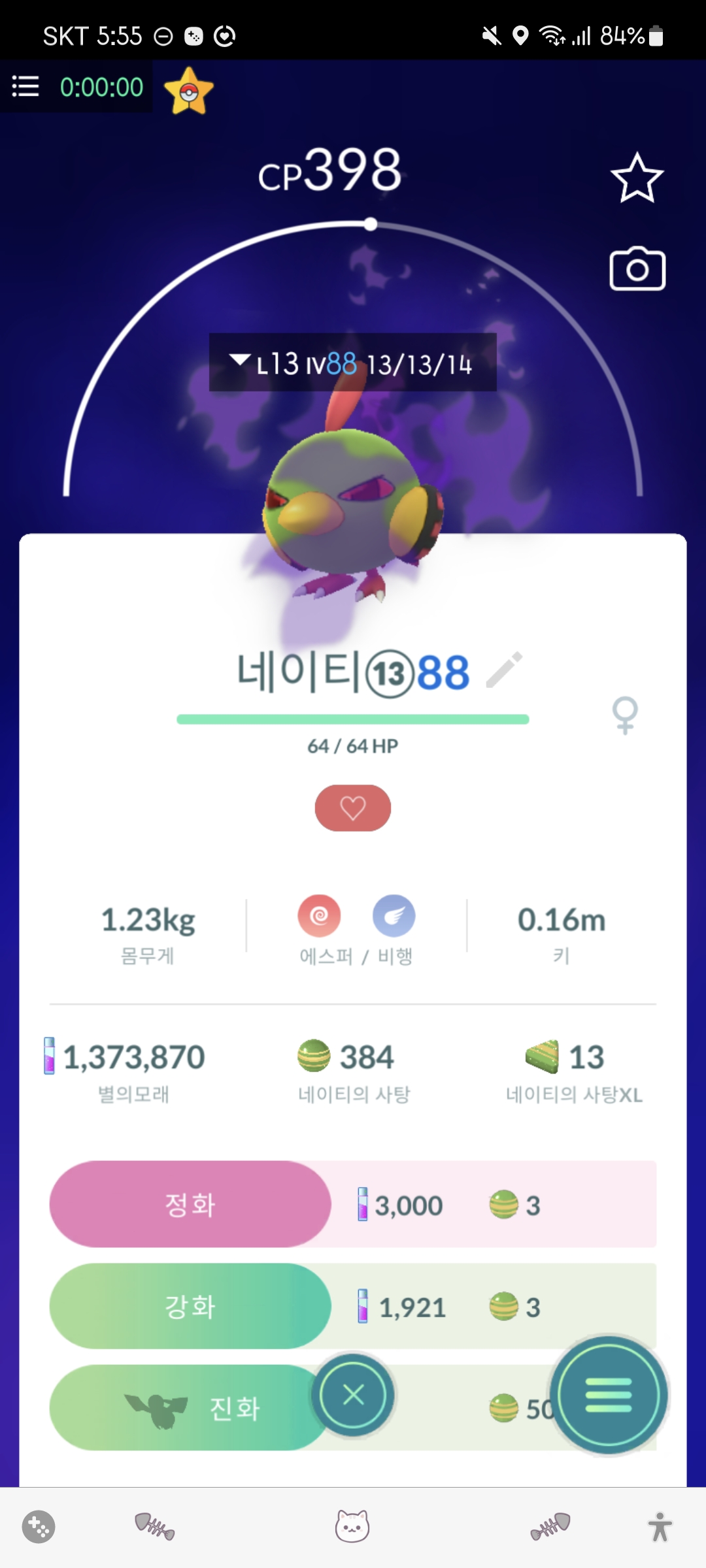Close the Pokémon detail page

353,1395
